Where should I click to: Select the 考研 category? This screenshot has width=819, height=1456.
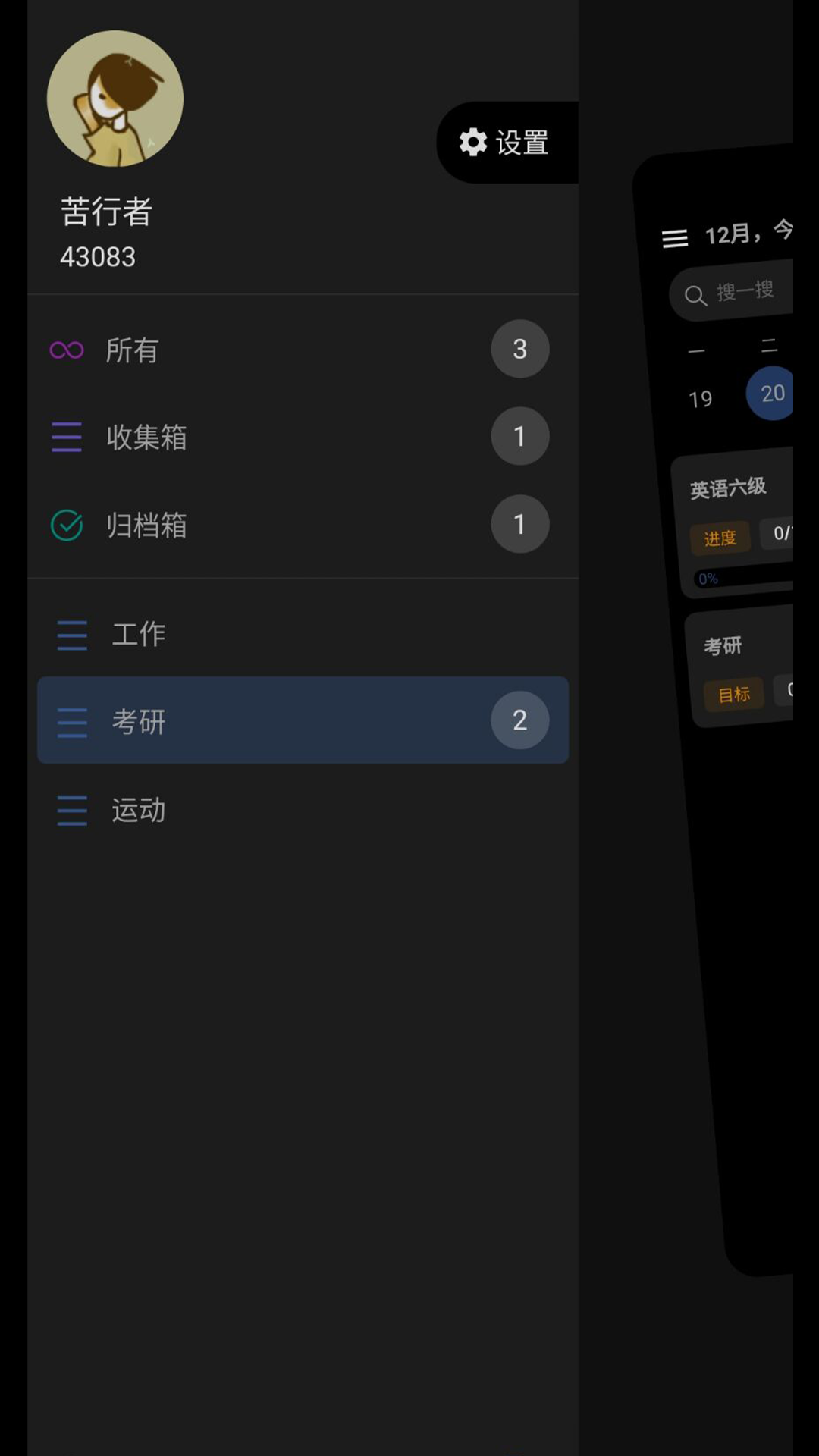coord(303,720)
